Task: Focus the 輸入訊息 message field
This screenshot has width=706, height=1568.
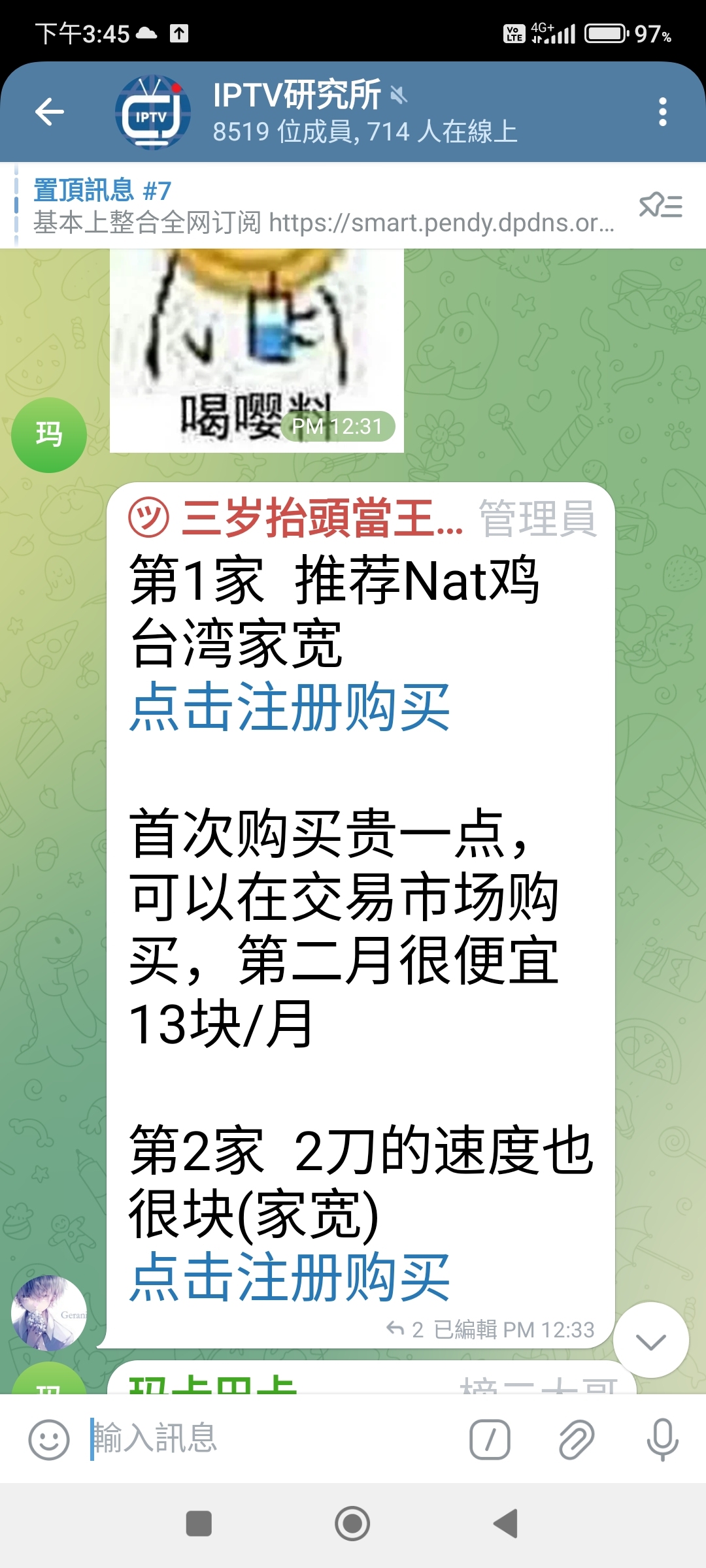Action: (275, 1439)
